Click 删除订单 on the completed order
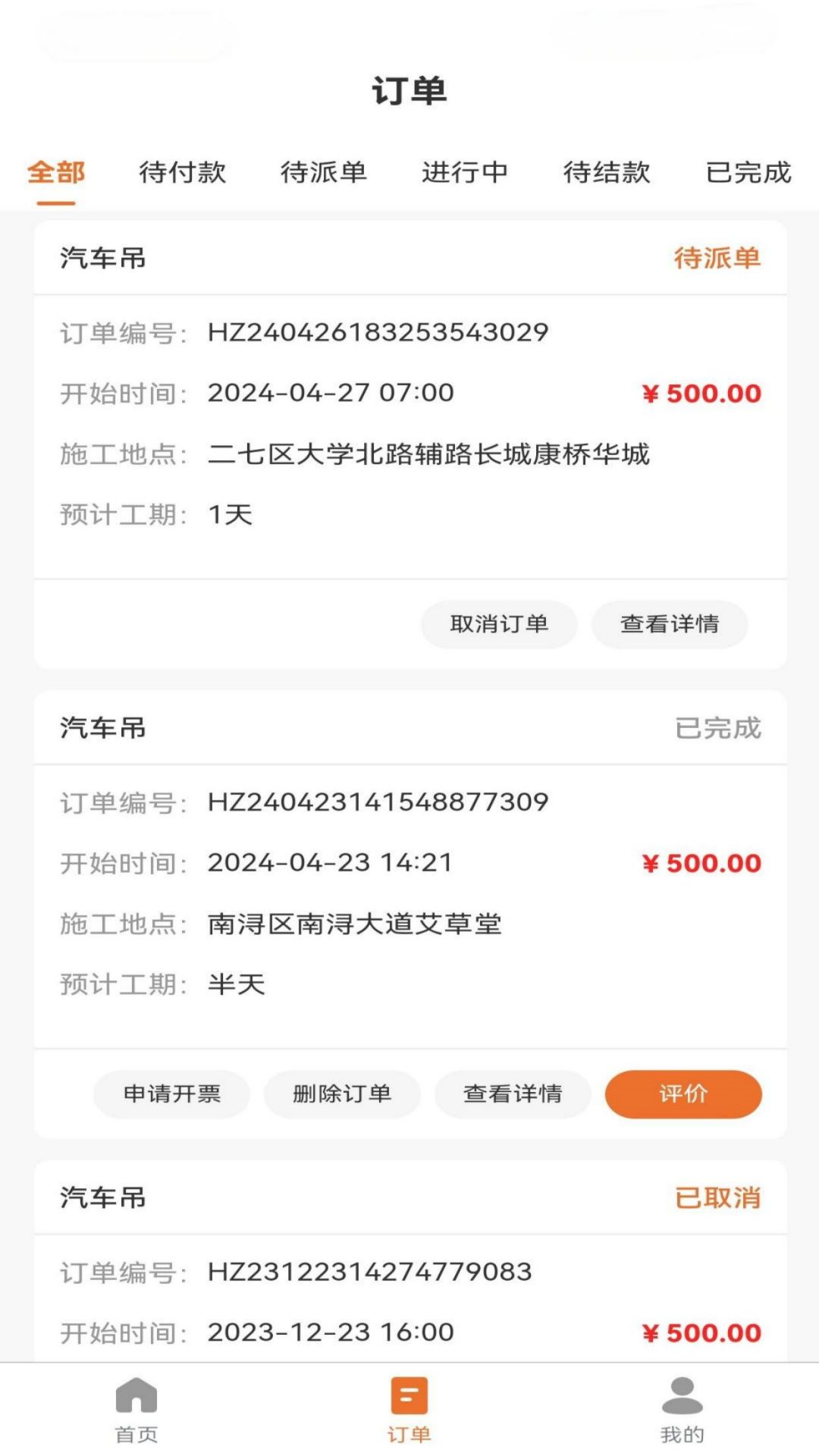 pyautogui.click(x=342, y=1094)
